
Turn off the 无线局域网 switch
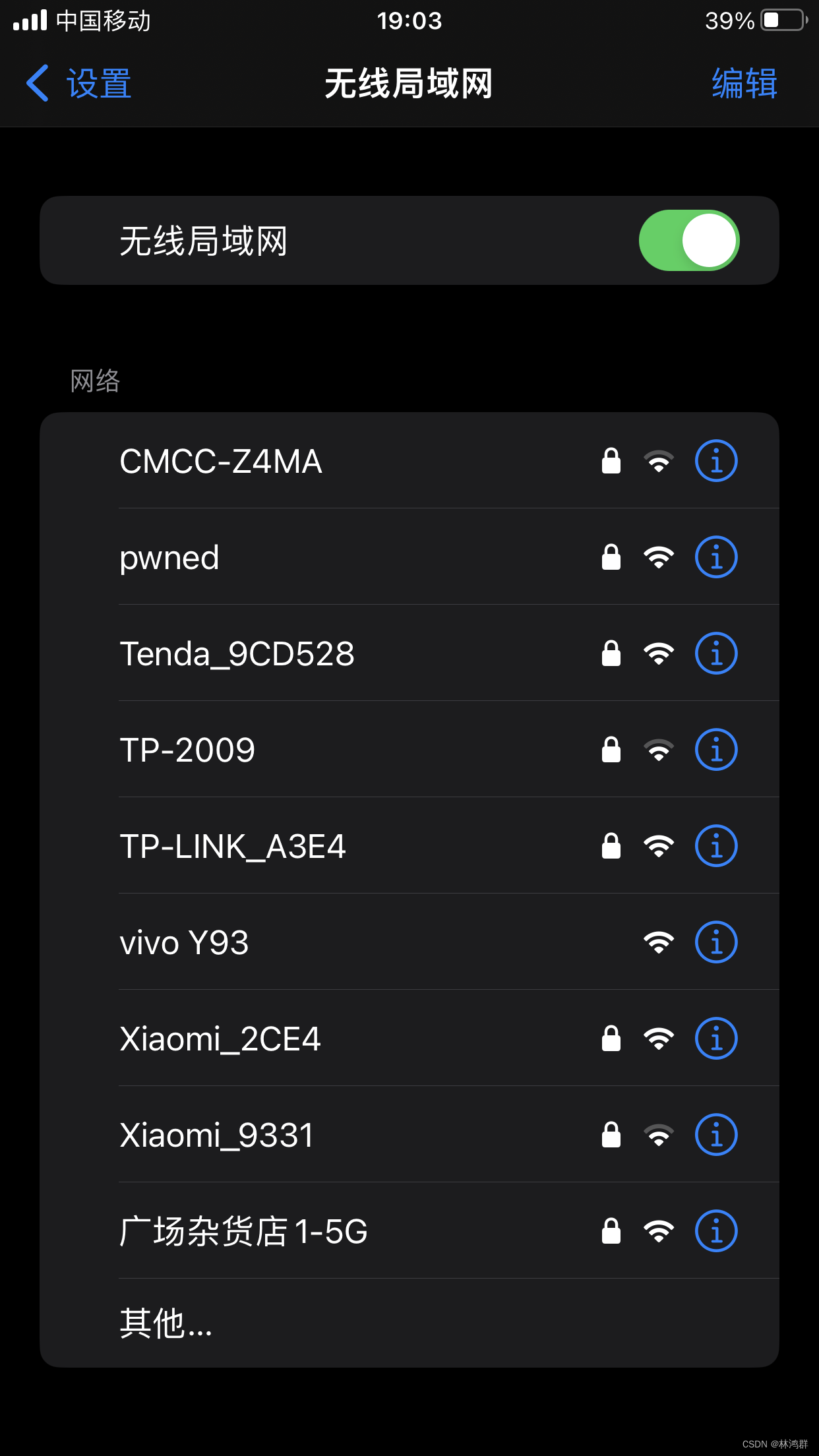click(x=689, y=241)
